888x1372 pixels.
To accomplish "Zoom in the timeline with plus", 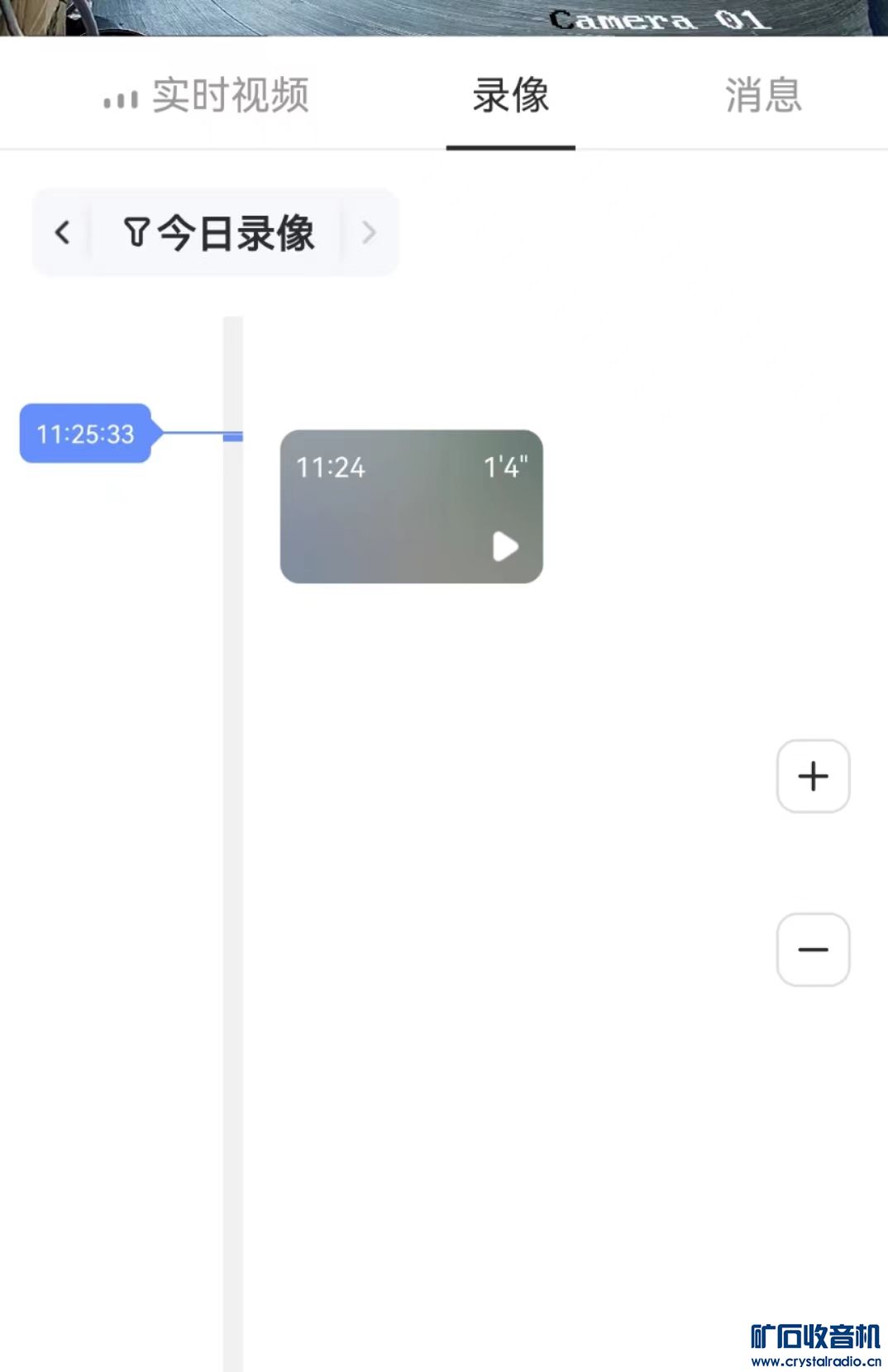I will [x=813, y=776].
